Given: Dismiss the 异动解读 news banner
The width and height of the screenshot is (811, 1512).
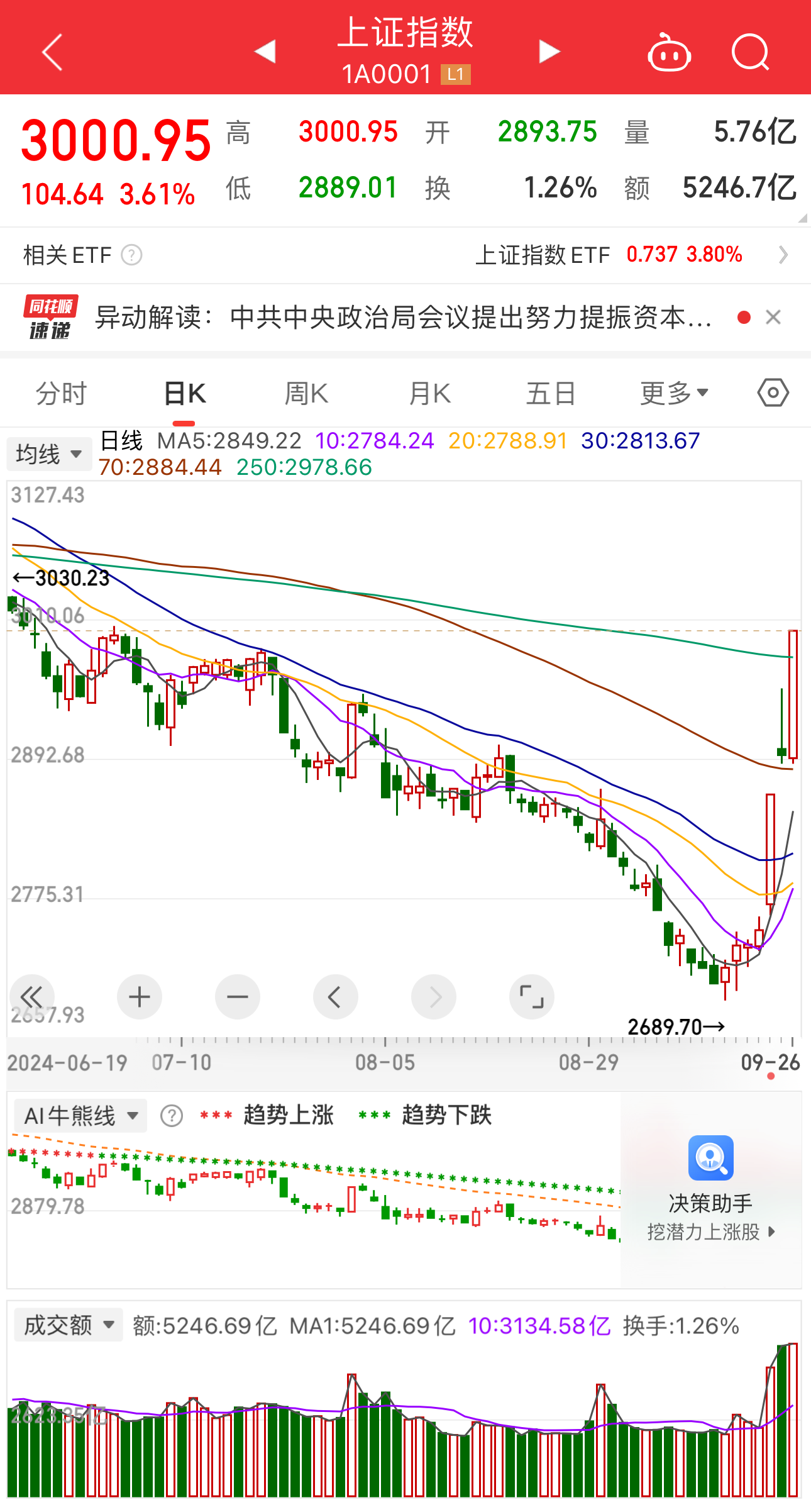Looking at the screenshot, I should click(774, 319).
